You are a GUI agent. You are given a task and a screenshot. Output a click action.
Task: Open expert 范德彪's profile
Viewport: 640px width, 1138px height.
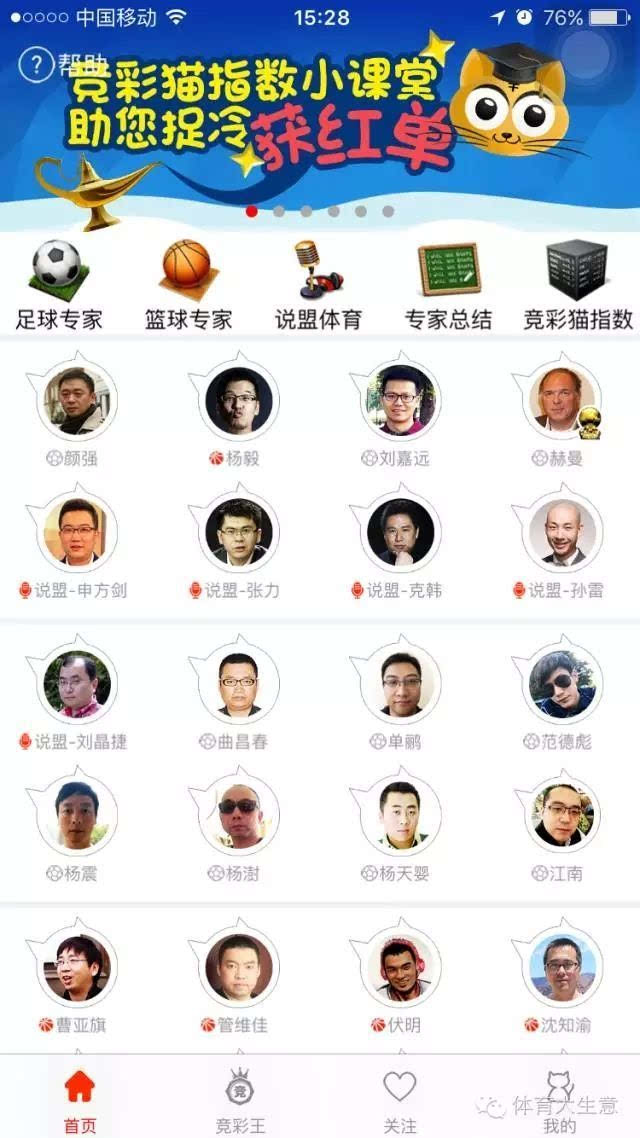(562, 685)
